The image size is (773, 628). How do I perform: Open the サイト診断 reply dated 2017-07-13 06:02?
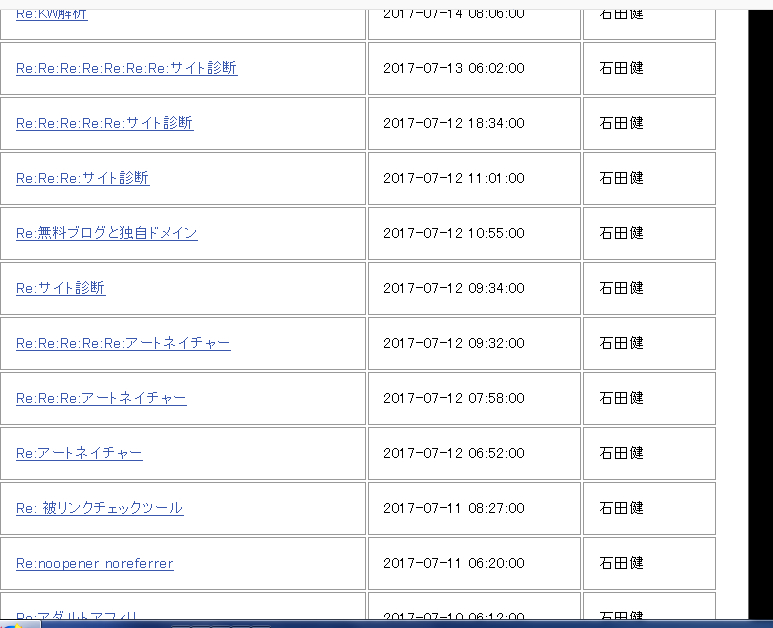126,68
